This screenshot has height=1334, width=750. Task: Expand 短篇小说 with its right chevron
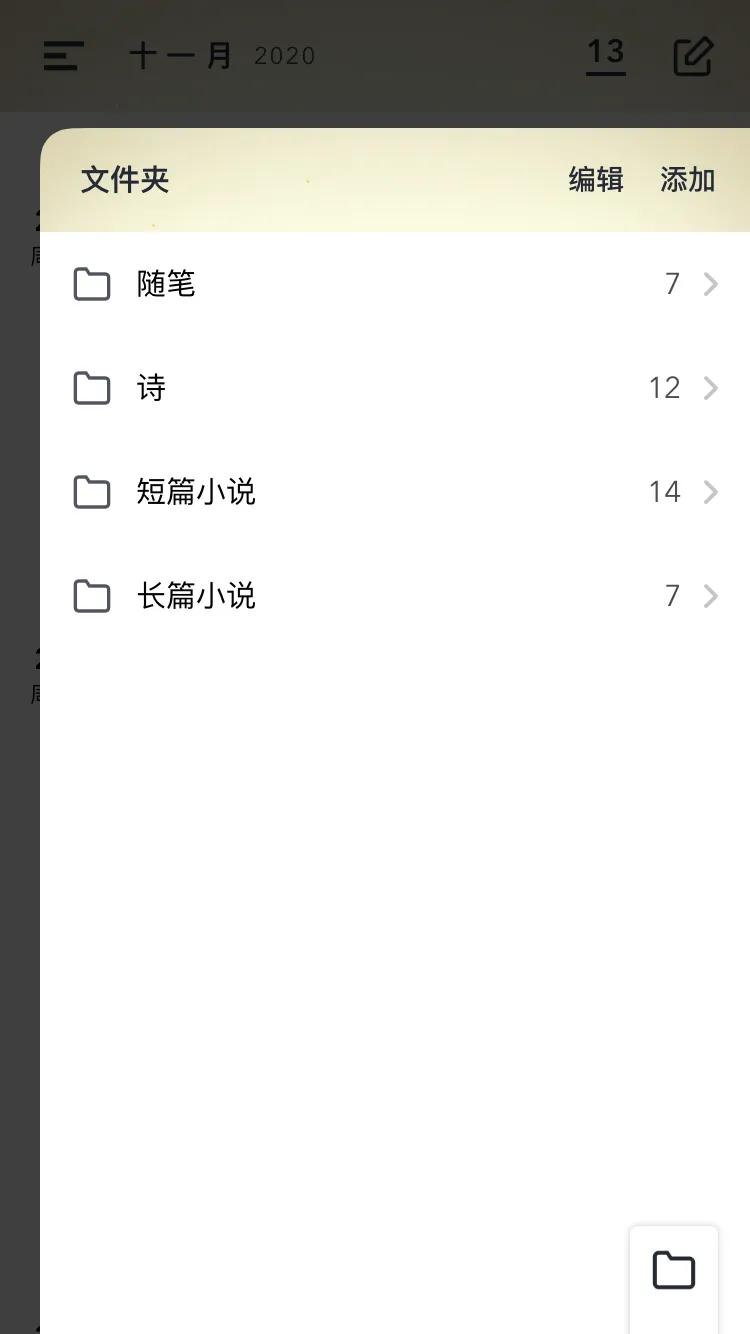(711, 492)
